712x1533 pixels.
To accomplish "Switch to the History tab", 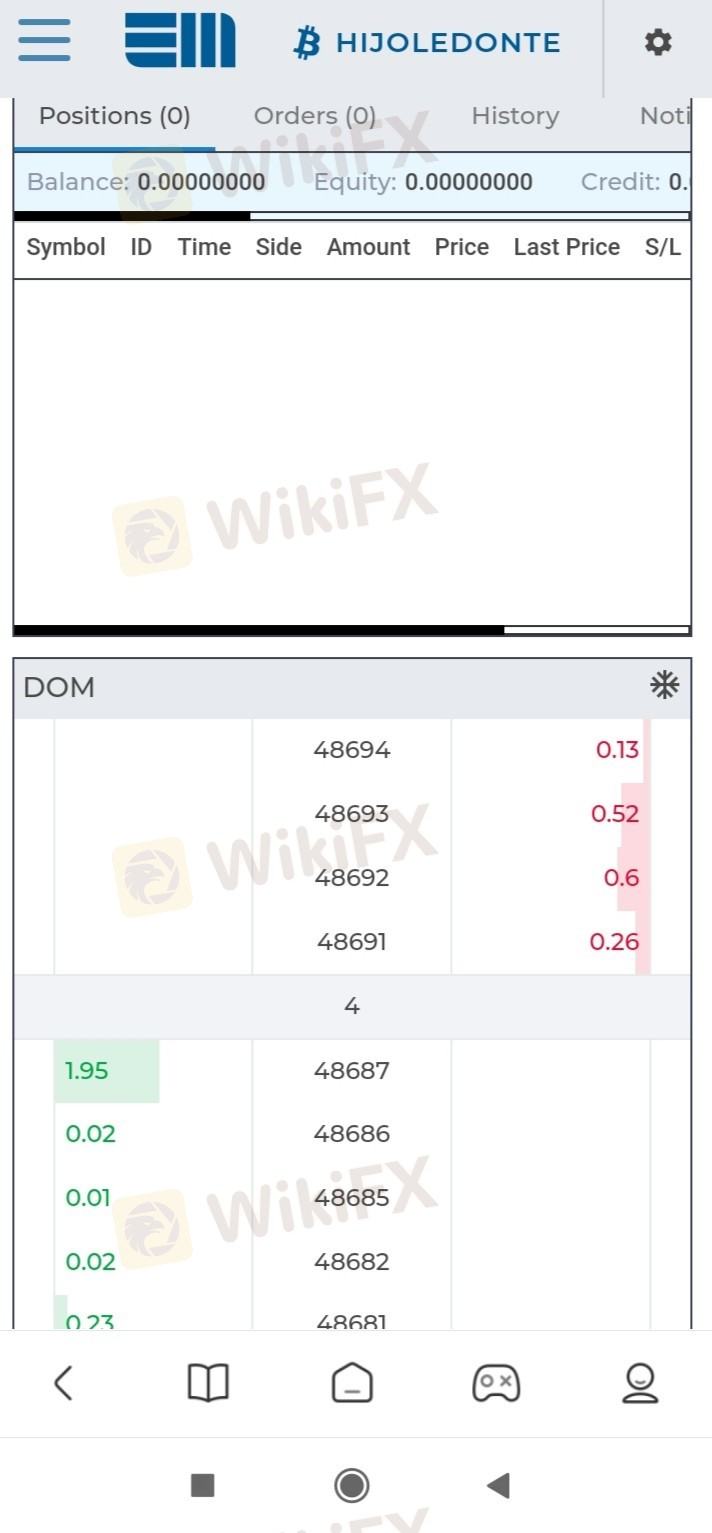I will pos(515,116).
